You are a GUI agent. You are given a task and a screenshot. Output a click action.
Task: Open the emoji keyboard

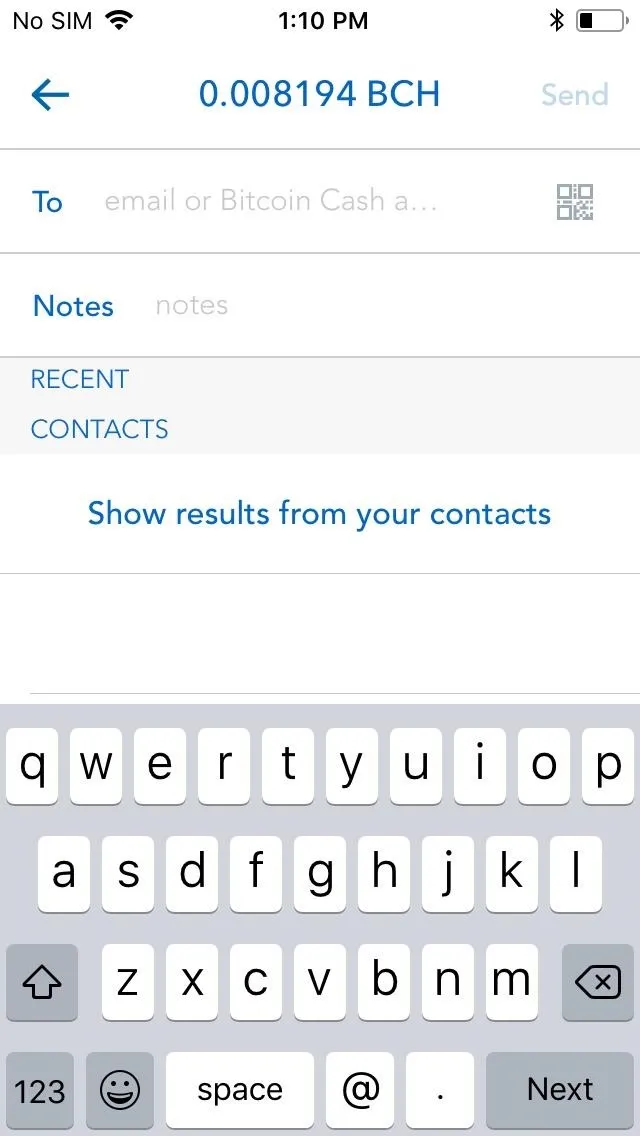pos(120,1090)
